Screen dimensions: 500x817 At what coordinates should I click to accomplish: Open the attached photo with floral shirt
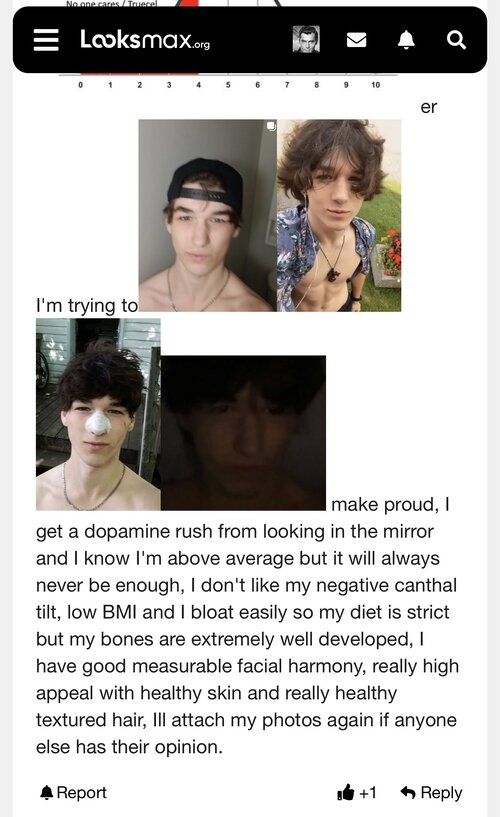(339, 216)
